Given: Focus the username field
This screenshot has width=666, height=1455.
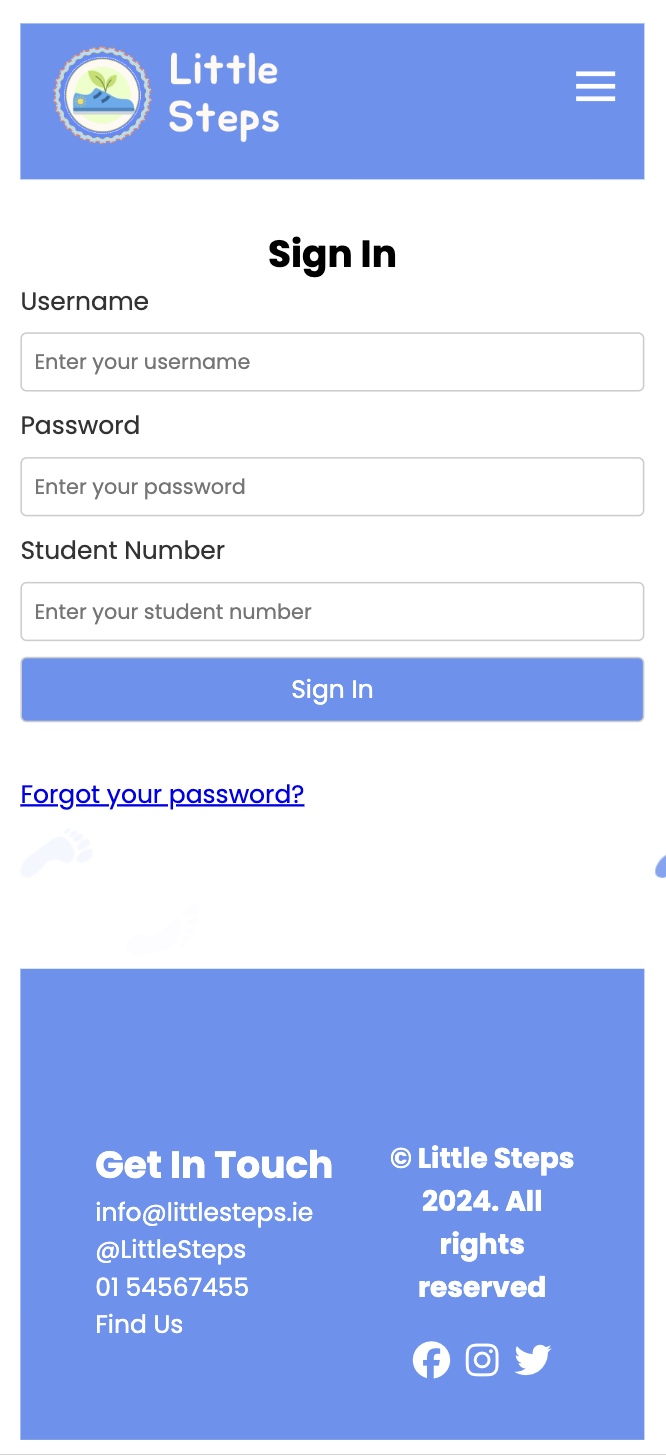Looking at the screenshot, I should point(332,362).
